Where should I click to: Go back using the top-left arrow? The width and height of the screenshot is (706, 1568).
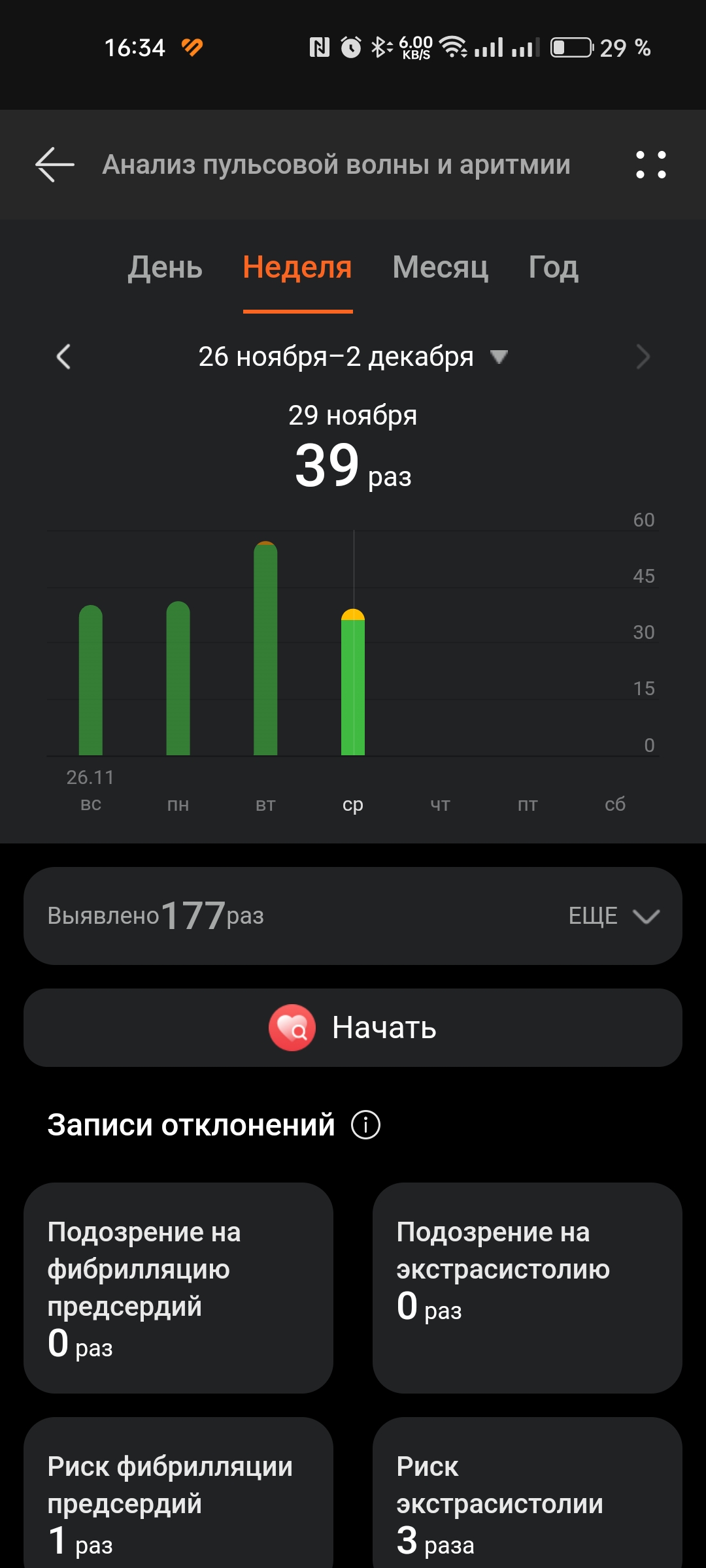point(55,165)
